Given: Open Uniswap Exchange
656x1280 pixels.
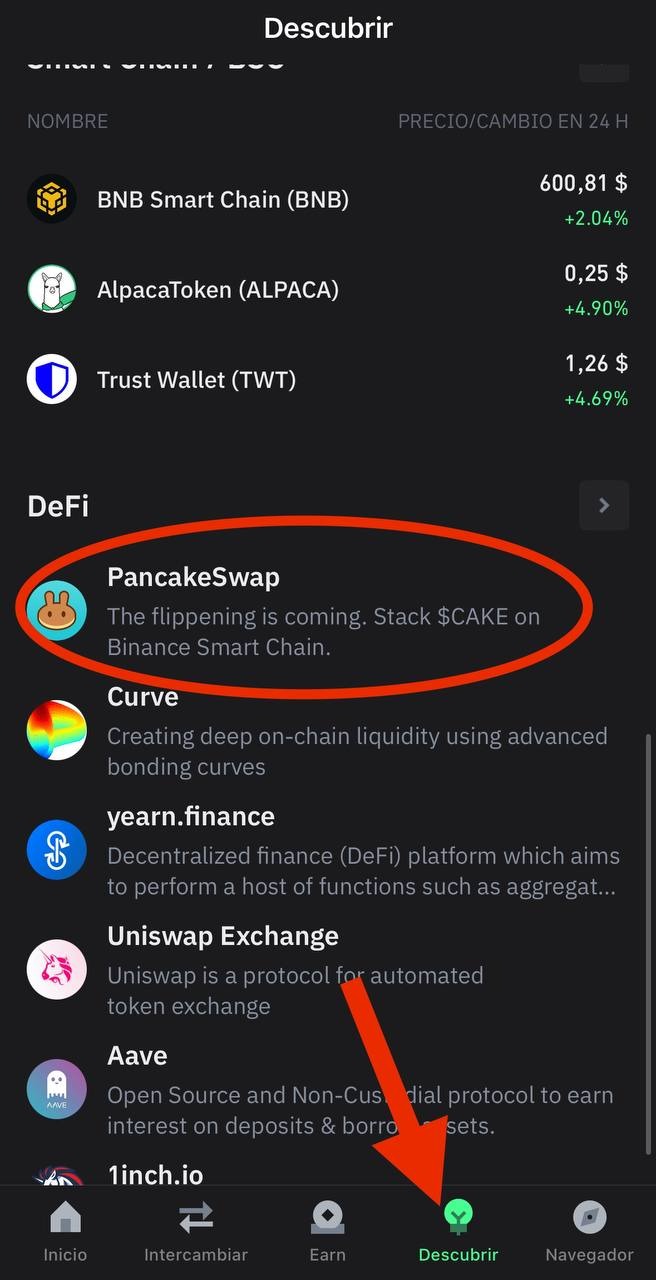Looking at the screenshot, I should pos(222,937).
